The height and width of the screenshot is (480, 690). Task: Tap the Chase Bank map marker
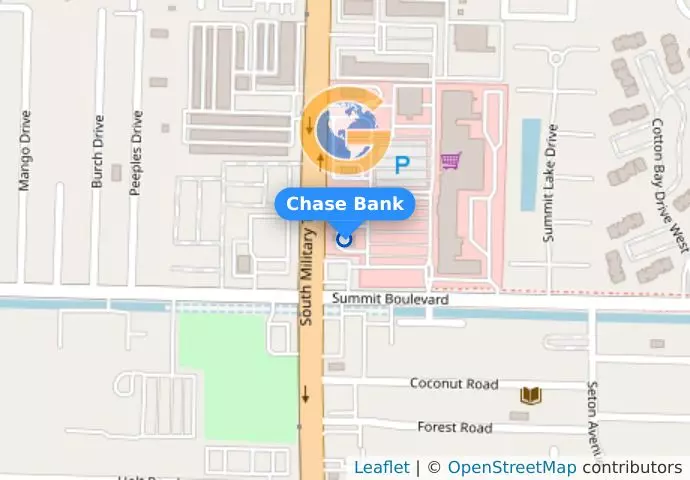click(x=345, y=239)
